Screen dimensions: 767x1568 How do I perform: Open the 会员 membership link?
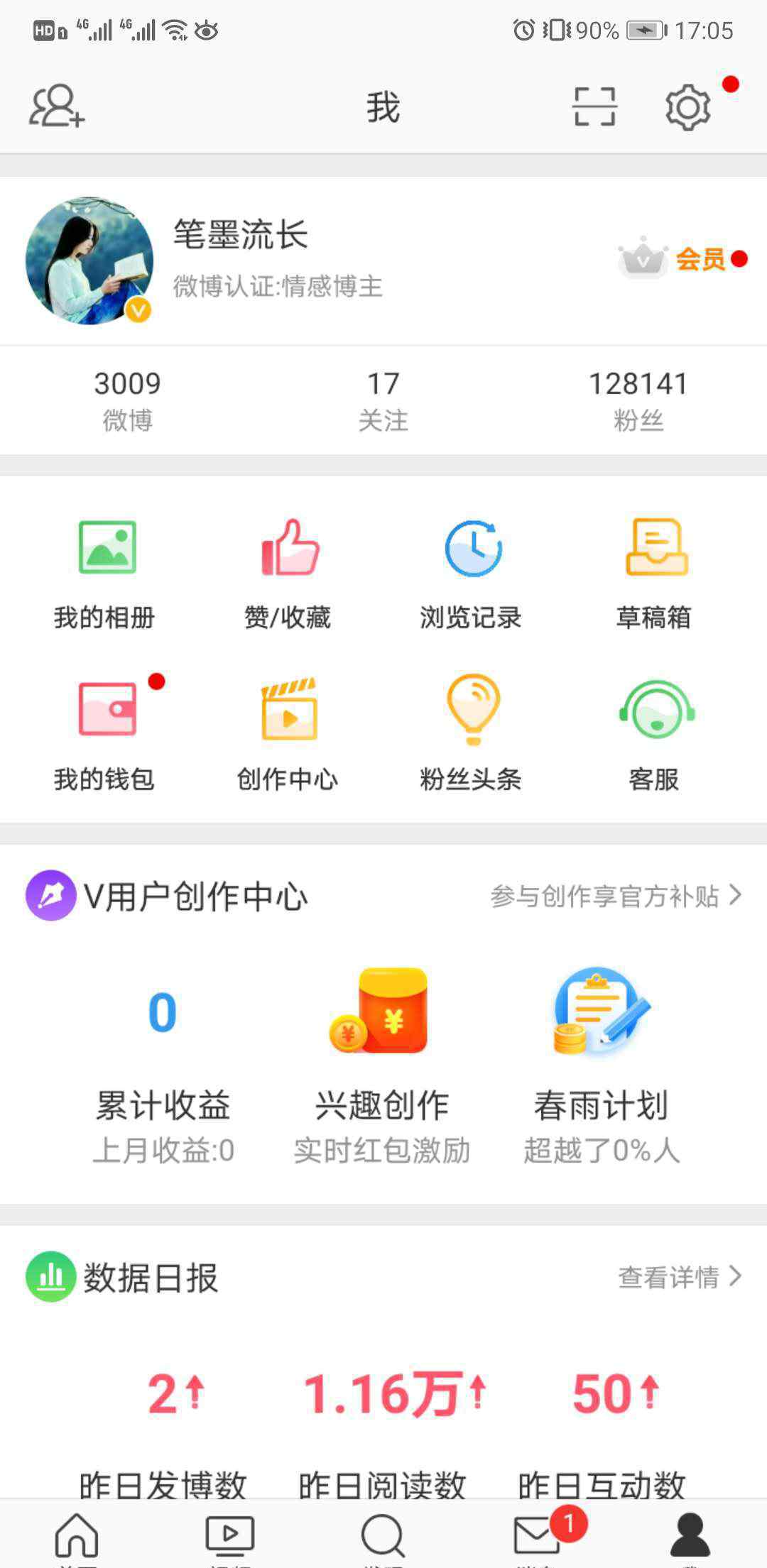(x=682, y=259)
